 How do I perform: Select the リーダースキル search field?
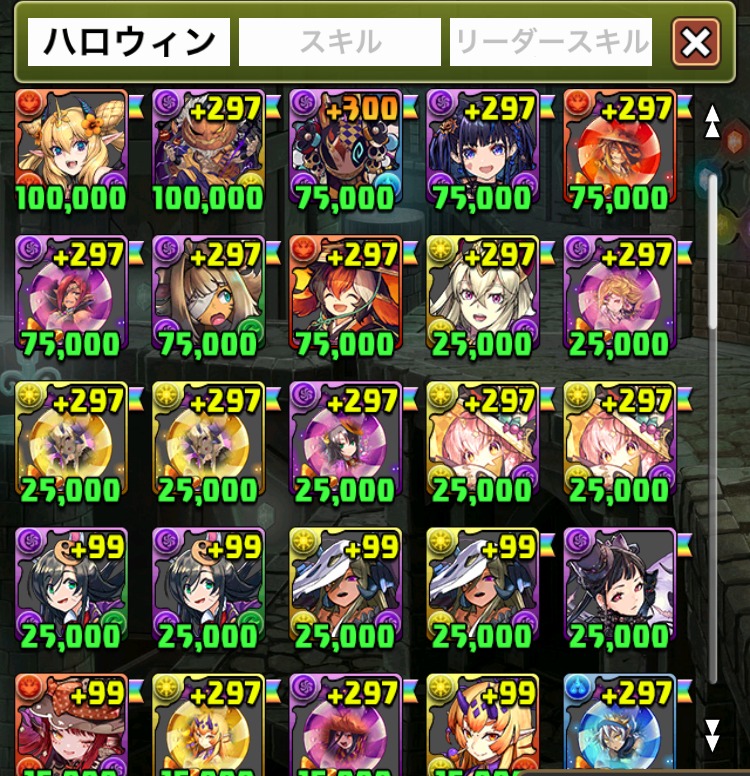[x=551, y=42]
